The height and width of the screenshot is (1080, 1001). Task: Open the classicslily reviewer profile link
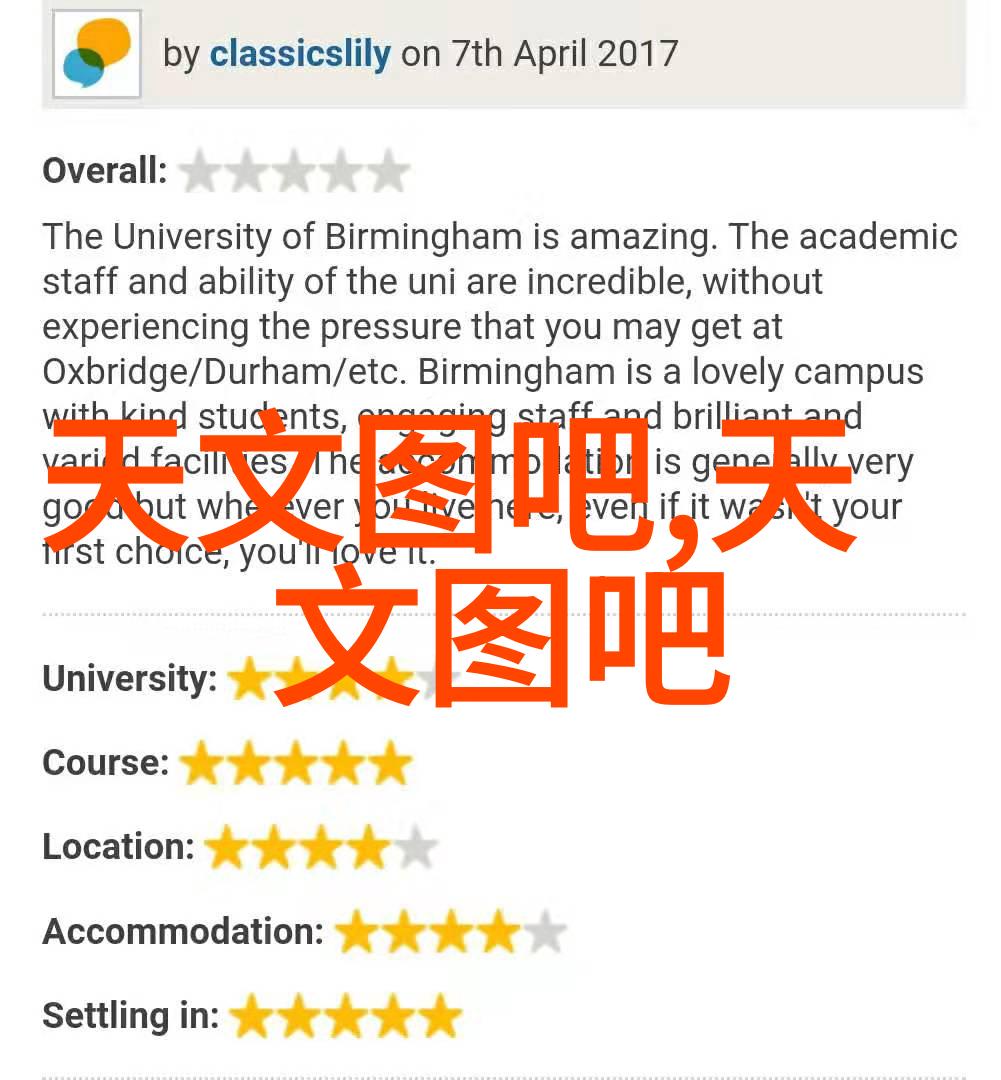(x=299, y=53)
